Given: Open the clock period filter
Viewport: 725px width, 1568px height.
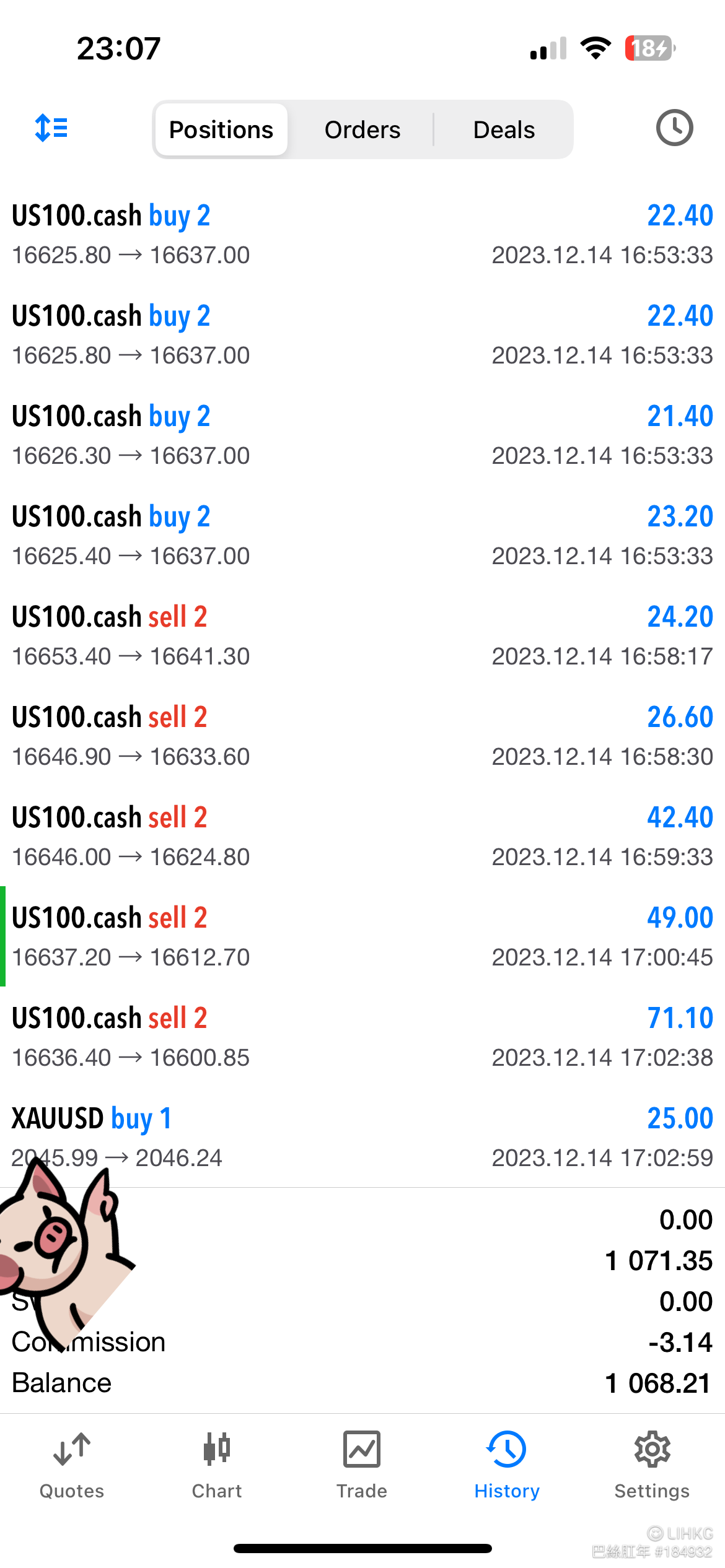Looking at the screenshot, I should coord(674,128).
